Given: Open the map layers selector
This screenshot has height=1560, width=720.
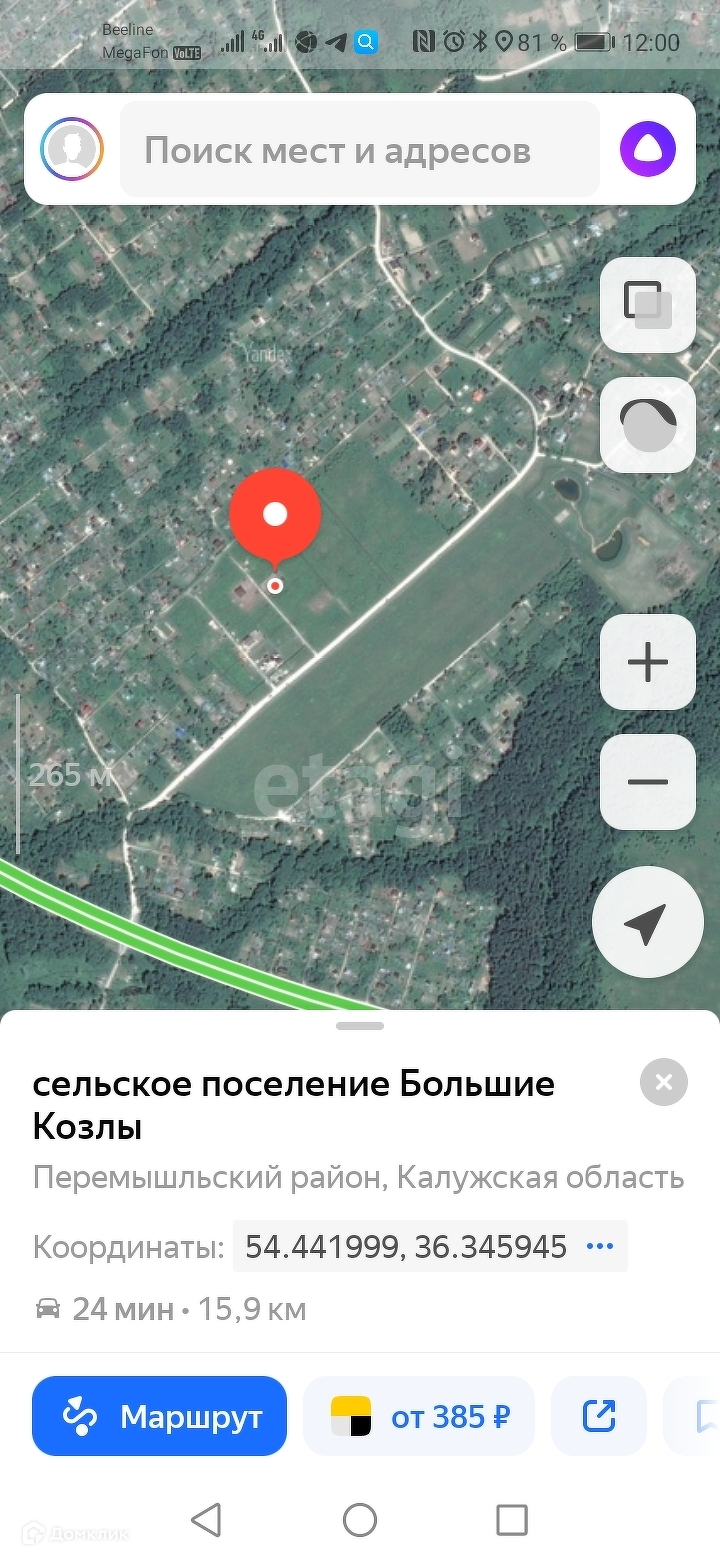Looking at the screenshot, I should 648,305.
